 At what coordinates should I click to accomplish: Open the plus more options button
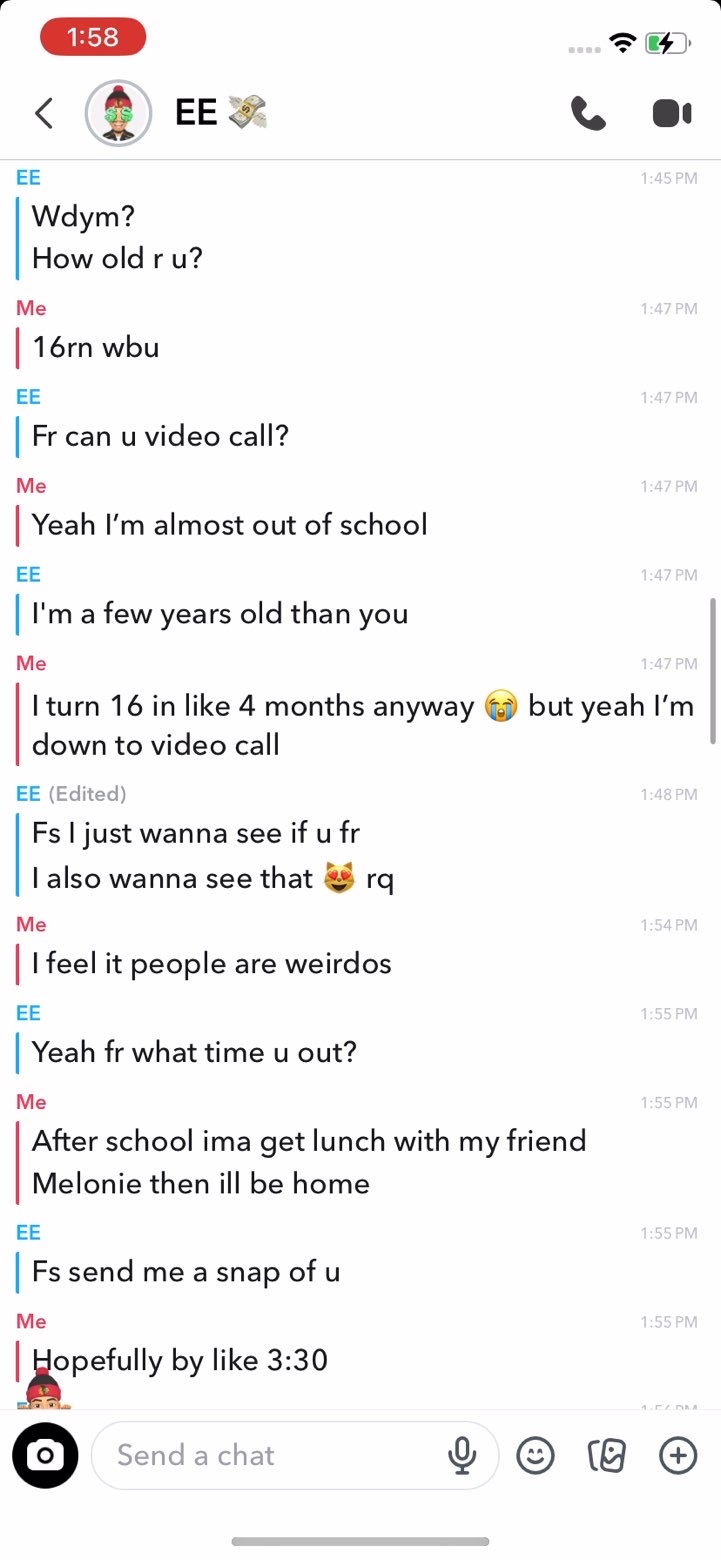(678, 1456)
